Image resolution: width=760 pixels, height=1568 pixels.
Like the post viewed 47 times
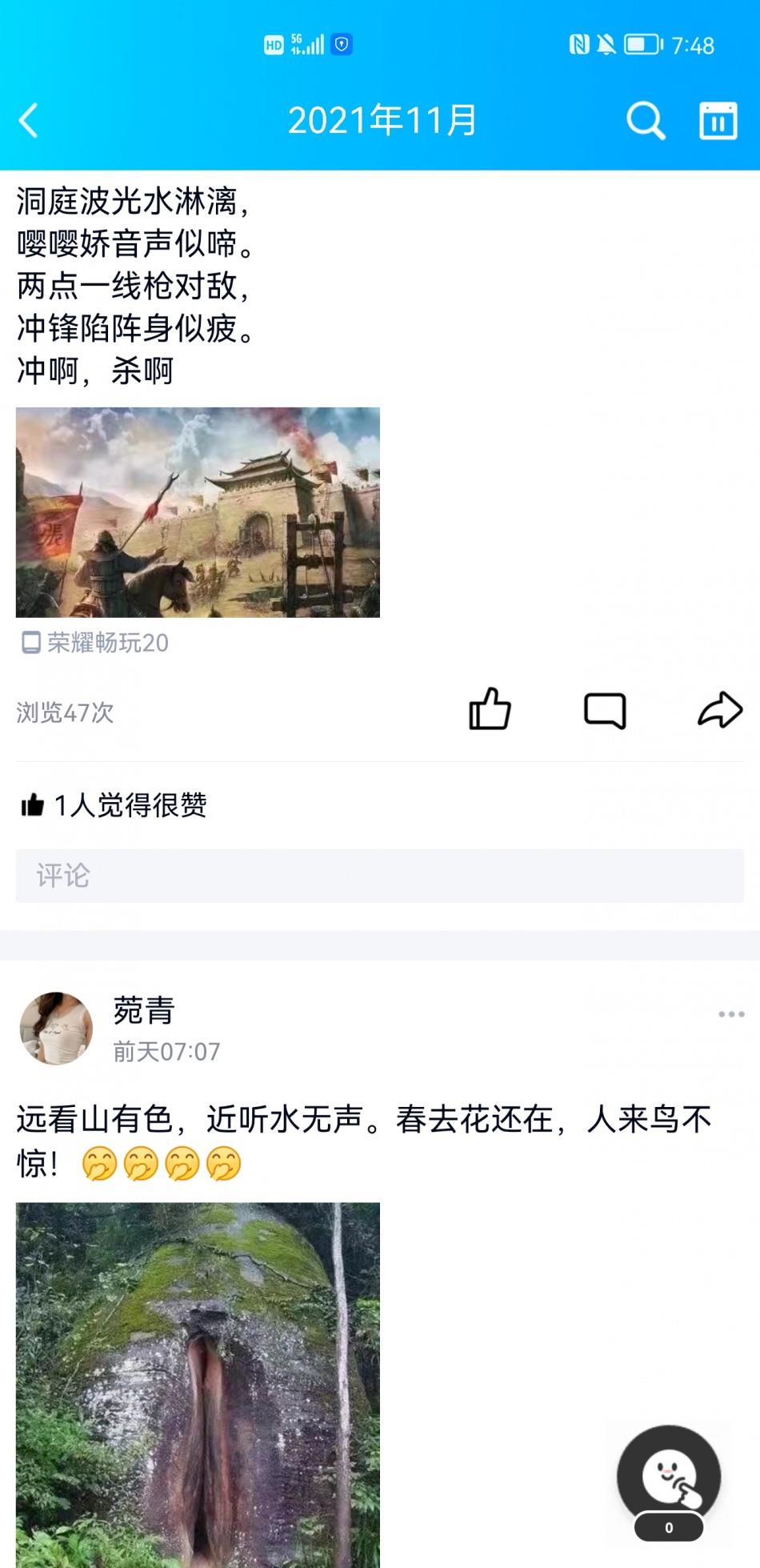point(490,709)
